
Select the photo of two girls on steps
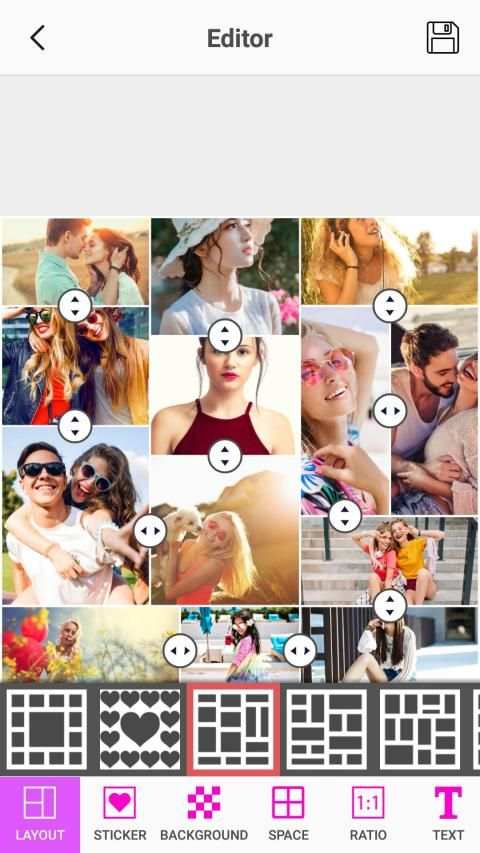(x=389, y=560)
